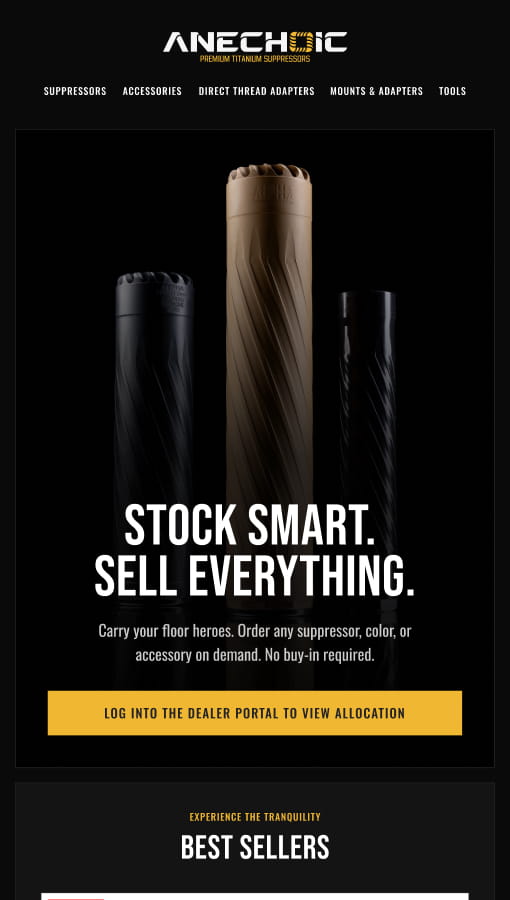Open the Suppressors category
The image size is (510, 900).
75,91
